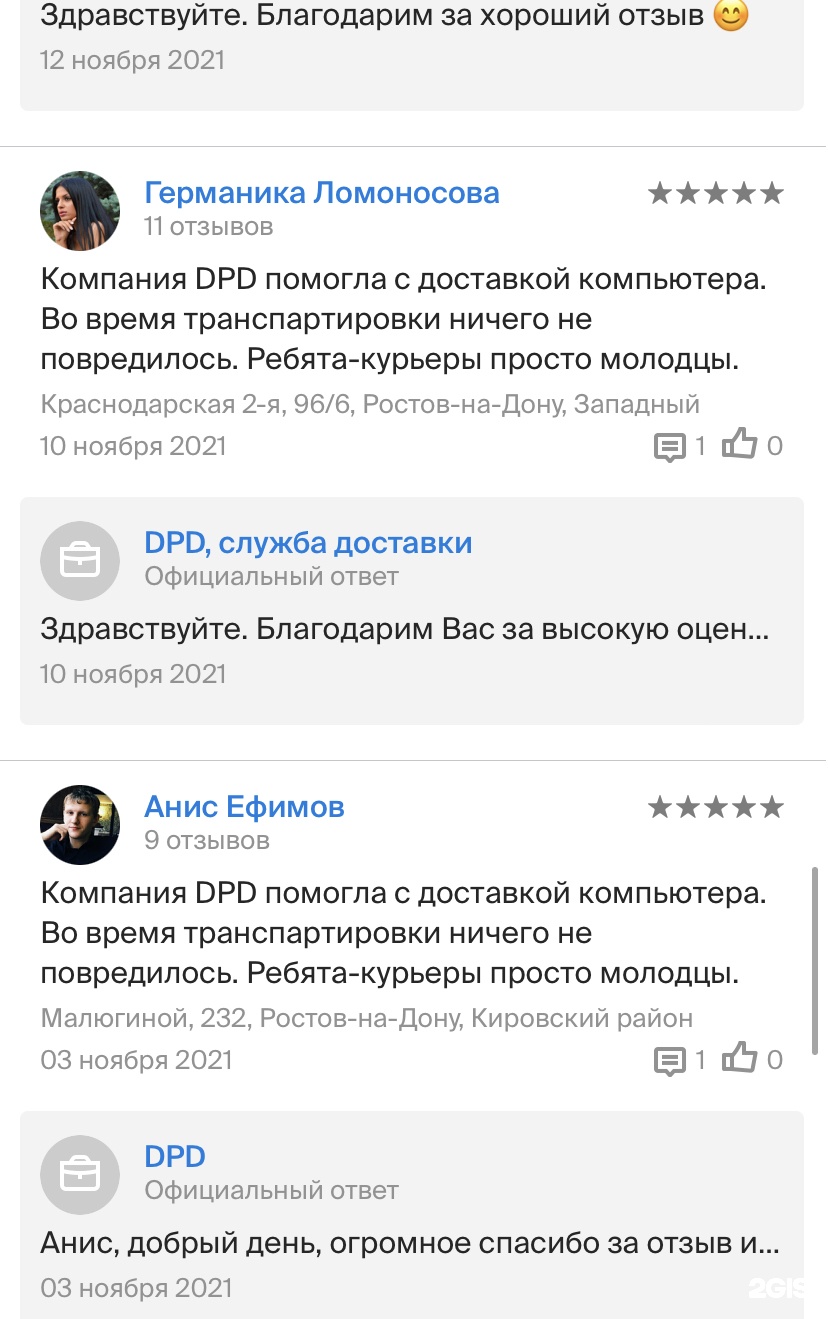Image resolution: width=828 pixels, height=1319 pixels.
Task: Tap Германика Ломоносова's profile photo
Action: 80,211
